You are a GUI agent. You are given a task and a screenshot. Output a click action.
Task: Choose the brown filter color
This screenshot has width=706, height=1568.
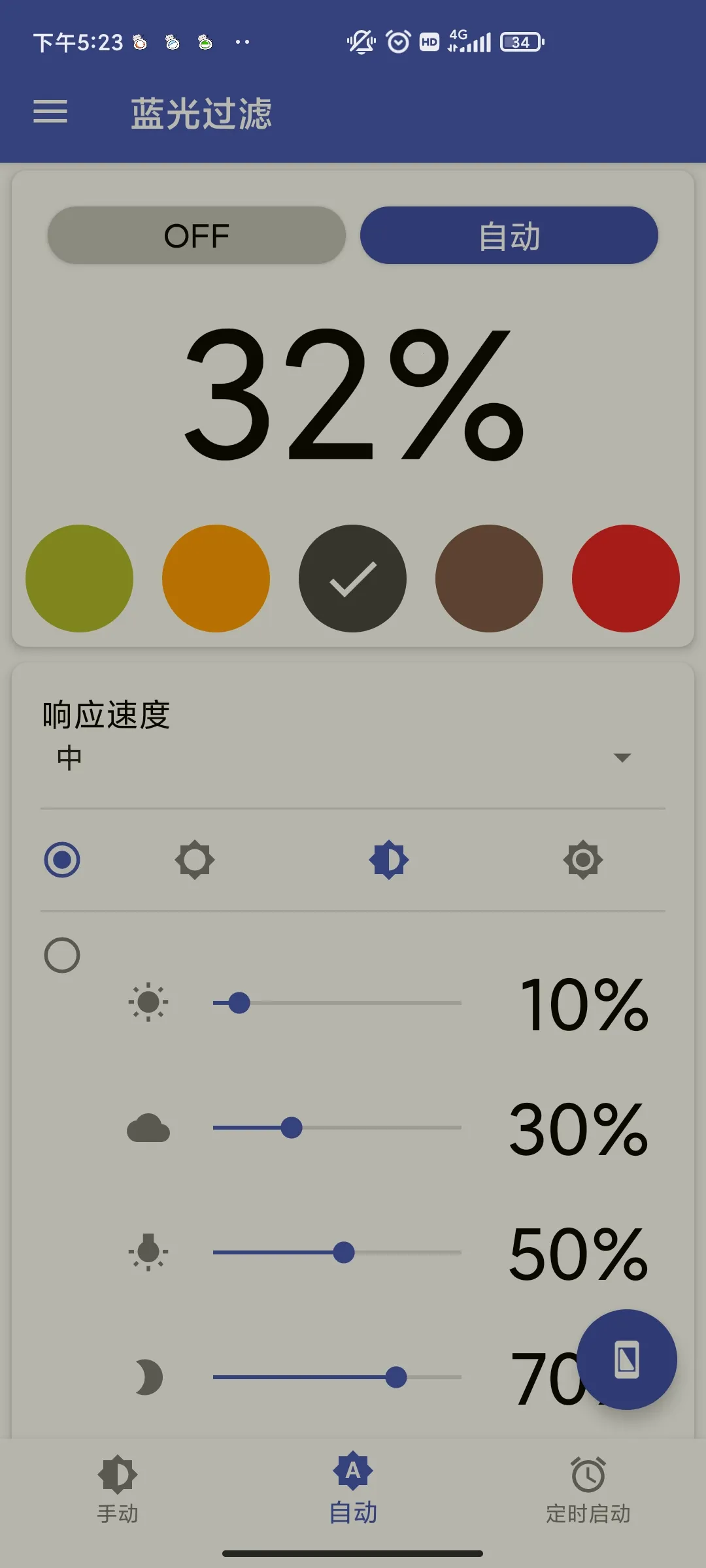(489, 578)
